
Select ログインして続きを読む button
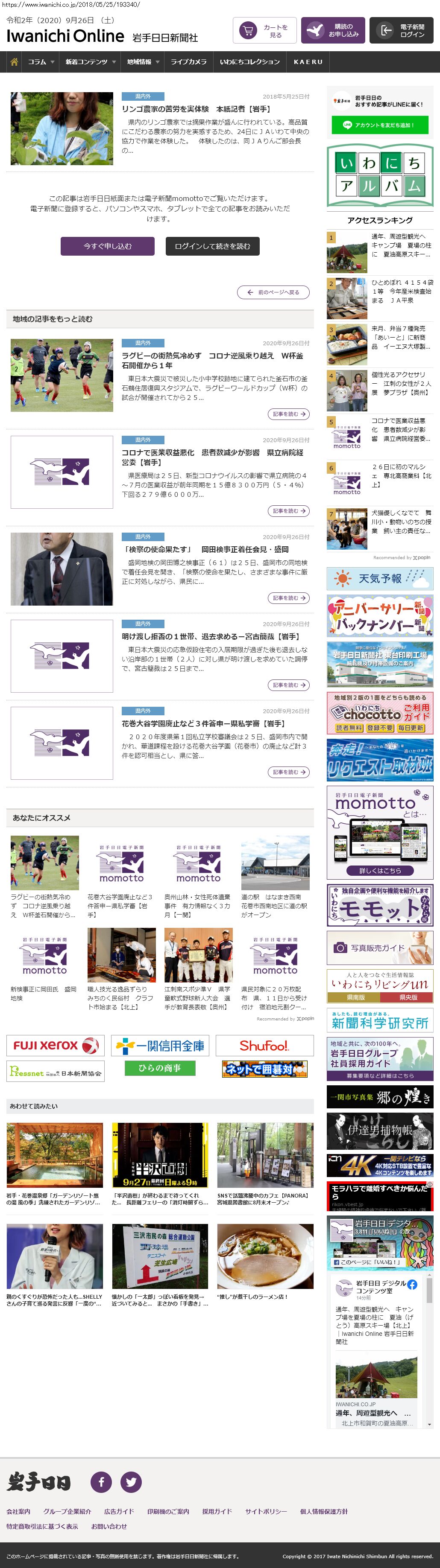click(212, 246)
